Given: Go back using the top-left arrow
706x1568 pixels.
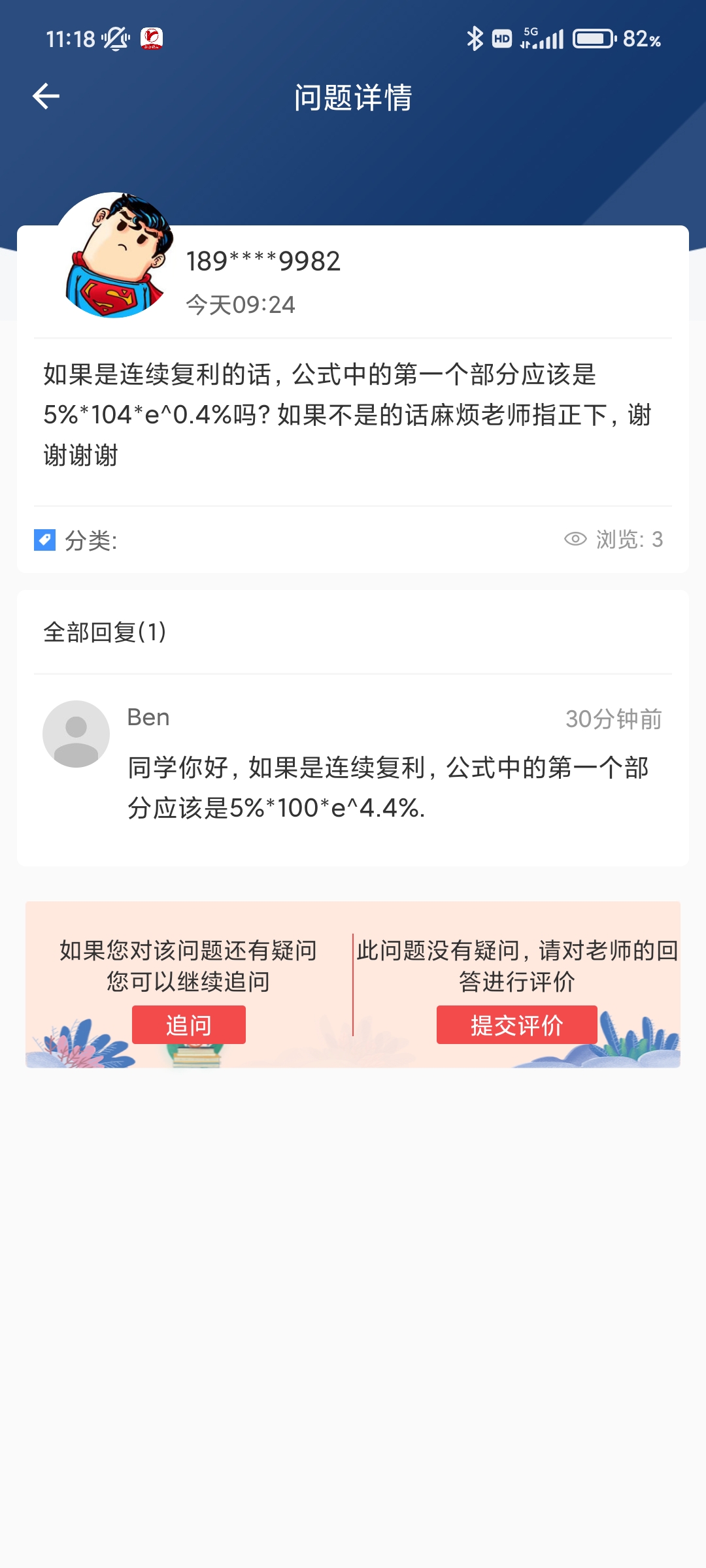Looking at the screenshot, I should [46, 97].
